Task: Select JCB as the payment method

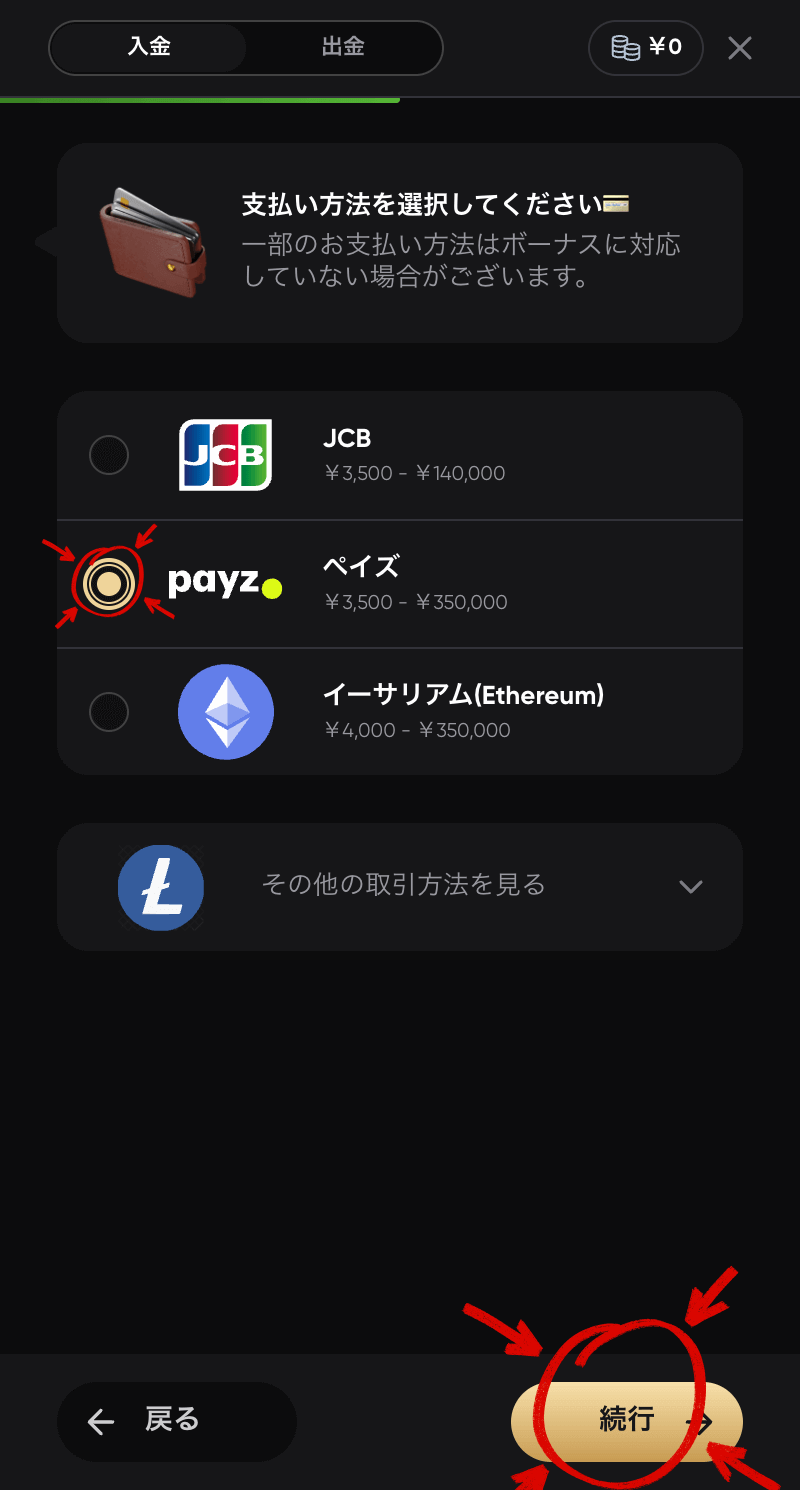Action: click(x=109, y=456)
